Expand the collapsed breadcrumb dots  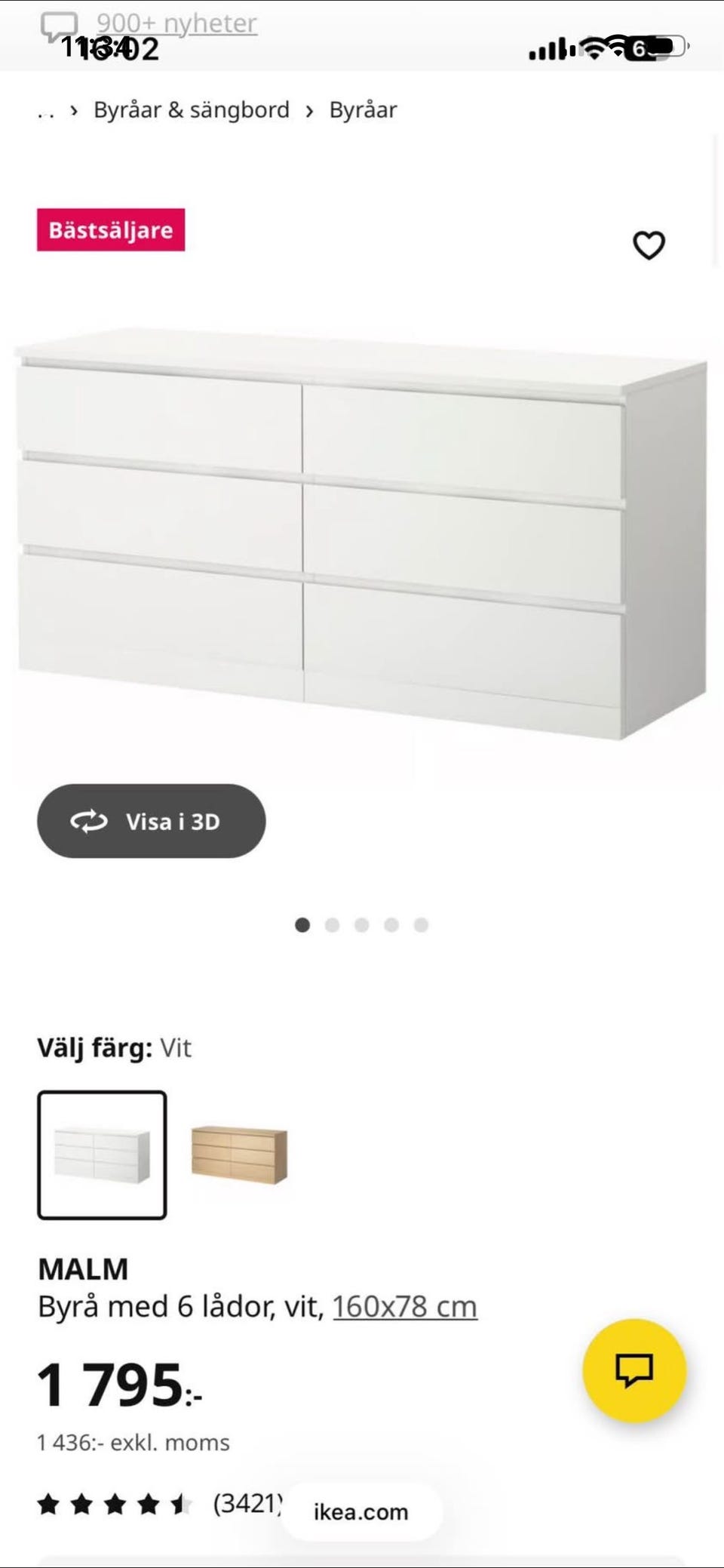46,112
